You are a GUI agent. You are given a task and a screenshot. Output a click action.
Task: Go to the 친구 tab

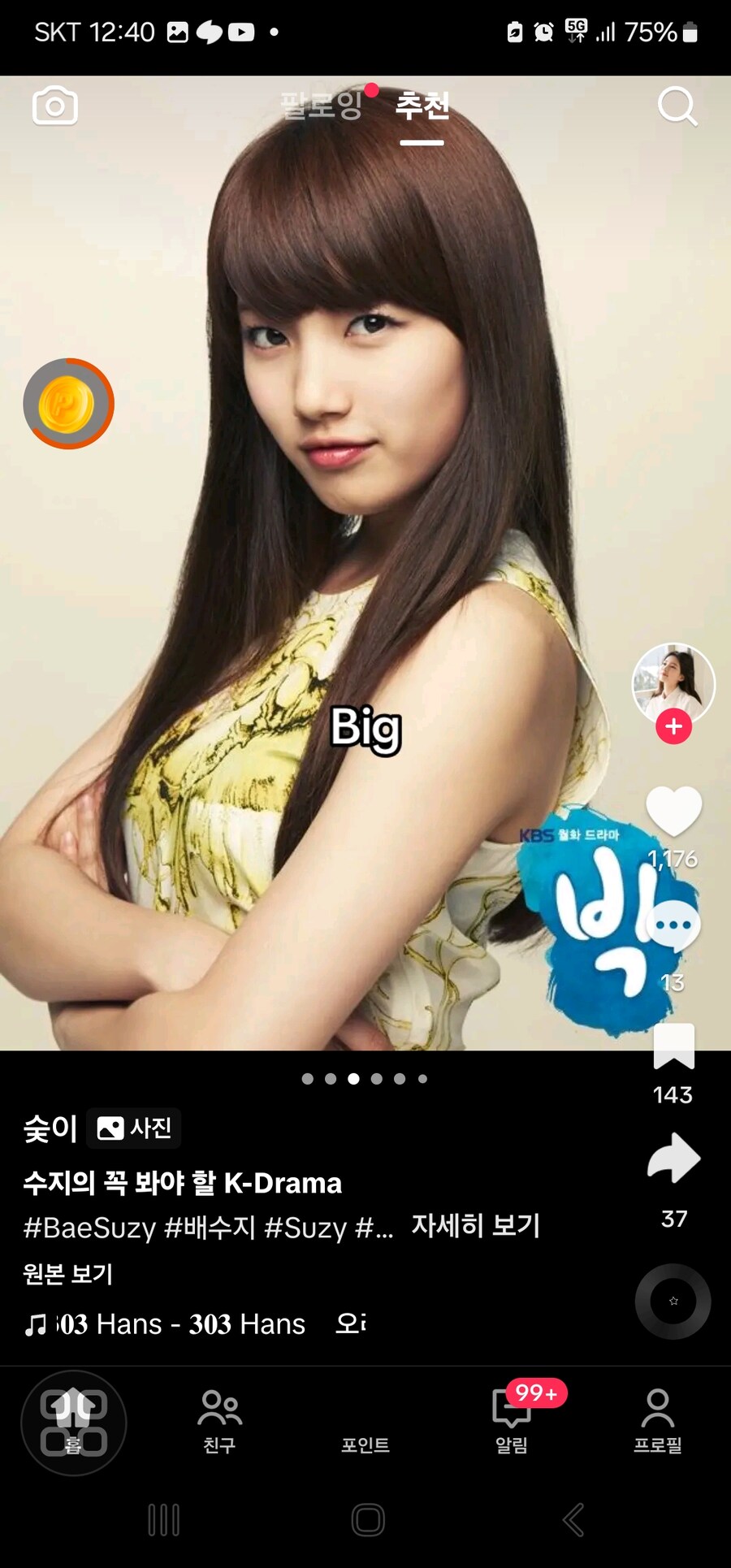click(219, 1422)
